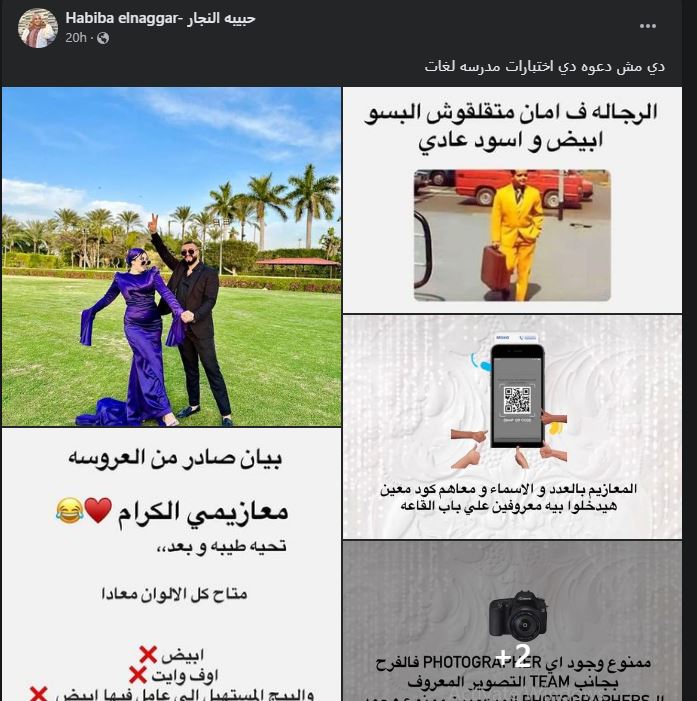Image resolution: width=697 pixels, height=701 pixels.
Task: Open Habiba elnaggar's profile name link
Action: (160, 18)
